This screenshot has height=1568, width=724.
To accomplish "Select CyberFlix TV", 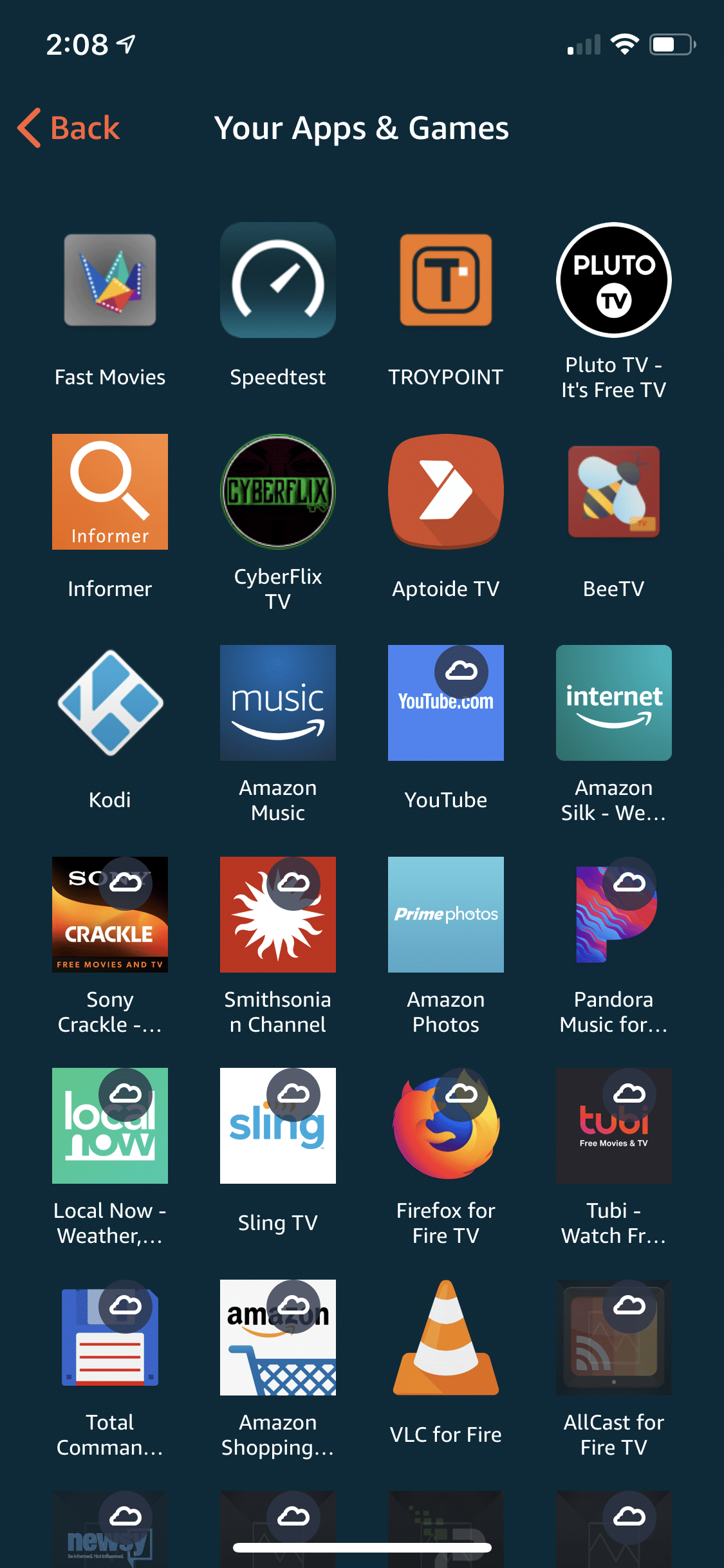I will (278, 492).
